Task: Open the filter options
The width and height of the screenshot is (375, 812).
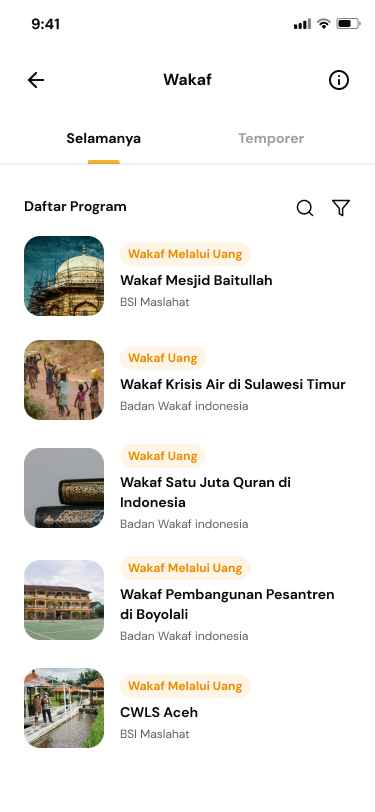Action: [341, 208]
